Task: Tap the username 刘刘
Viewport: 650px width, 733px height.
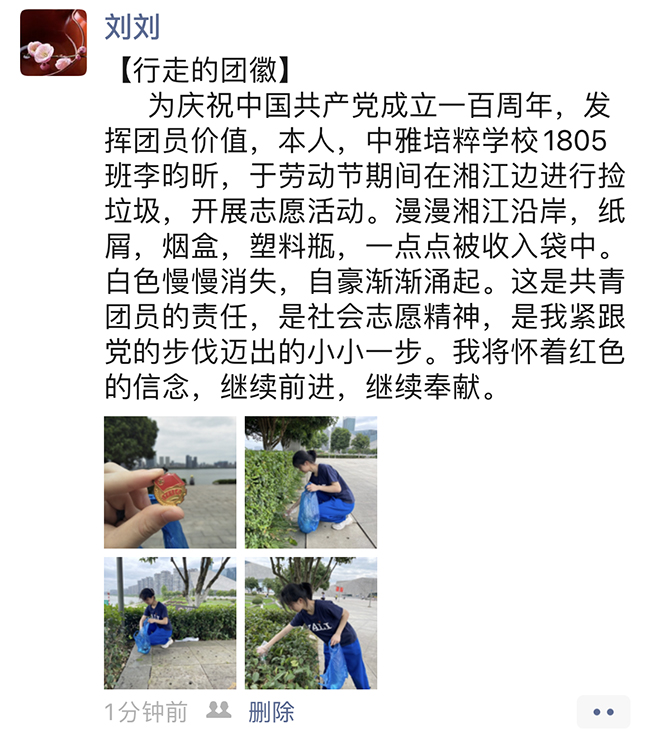Action: [x=132, y=25]
